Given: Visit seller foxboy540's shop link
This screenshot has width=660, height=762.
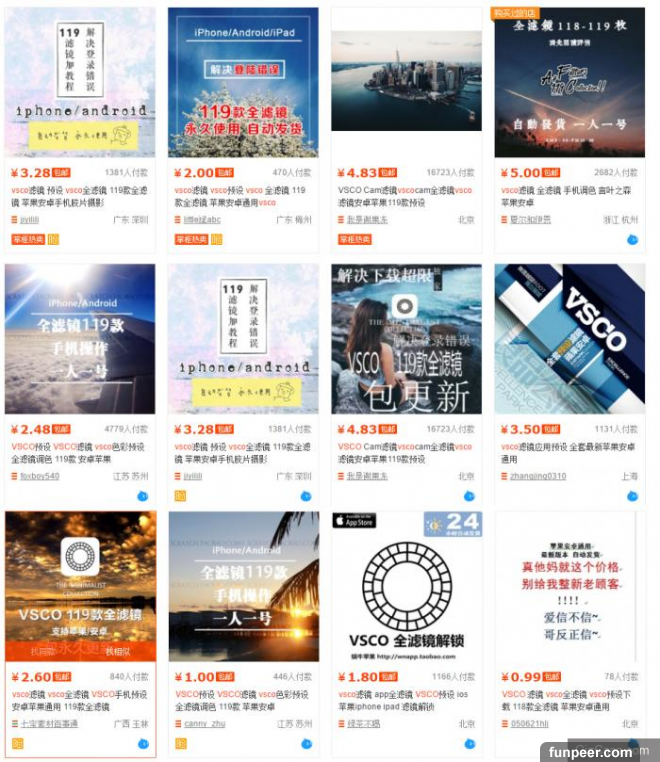Looking at the screenshot, I should pos(40,476).
